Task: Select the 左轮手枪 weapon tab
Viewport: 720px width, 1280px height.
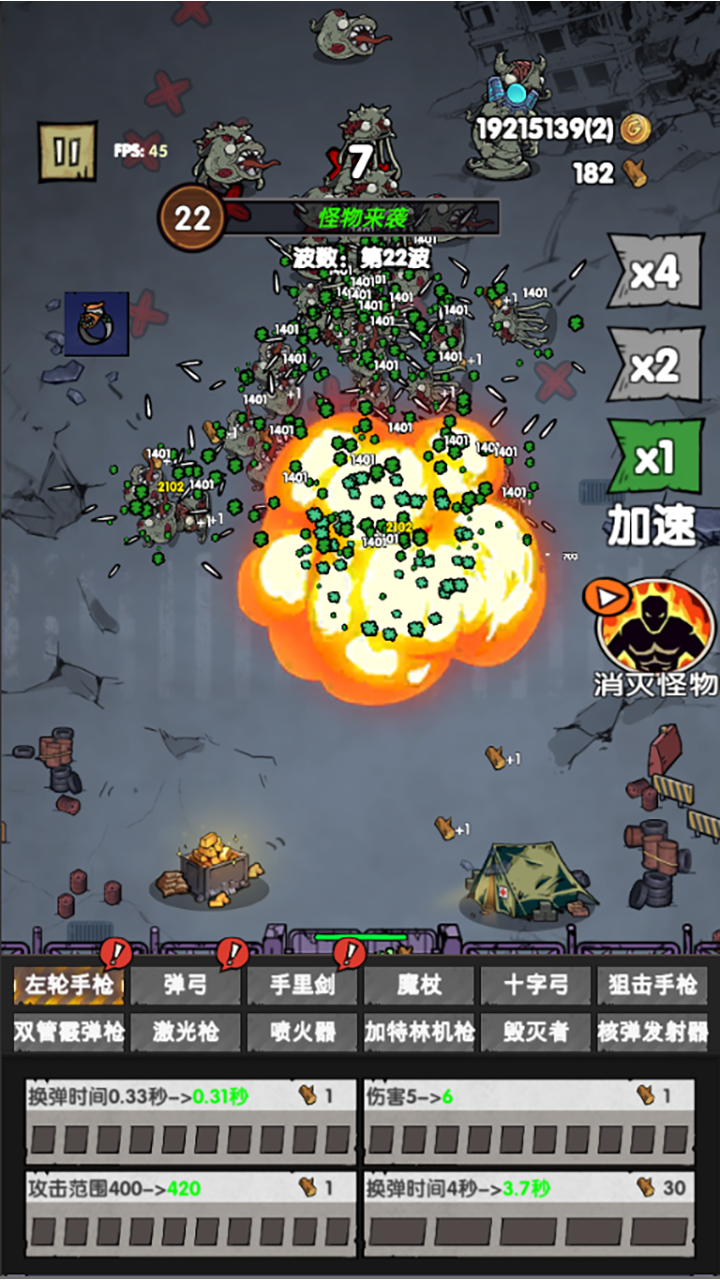Action: click(x=69, y=985)
